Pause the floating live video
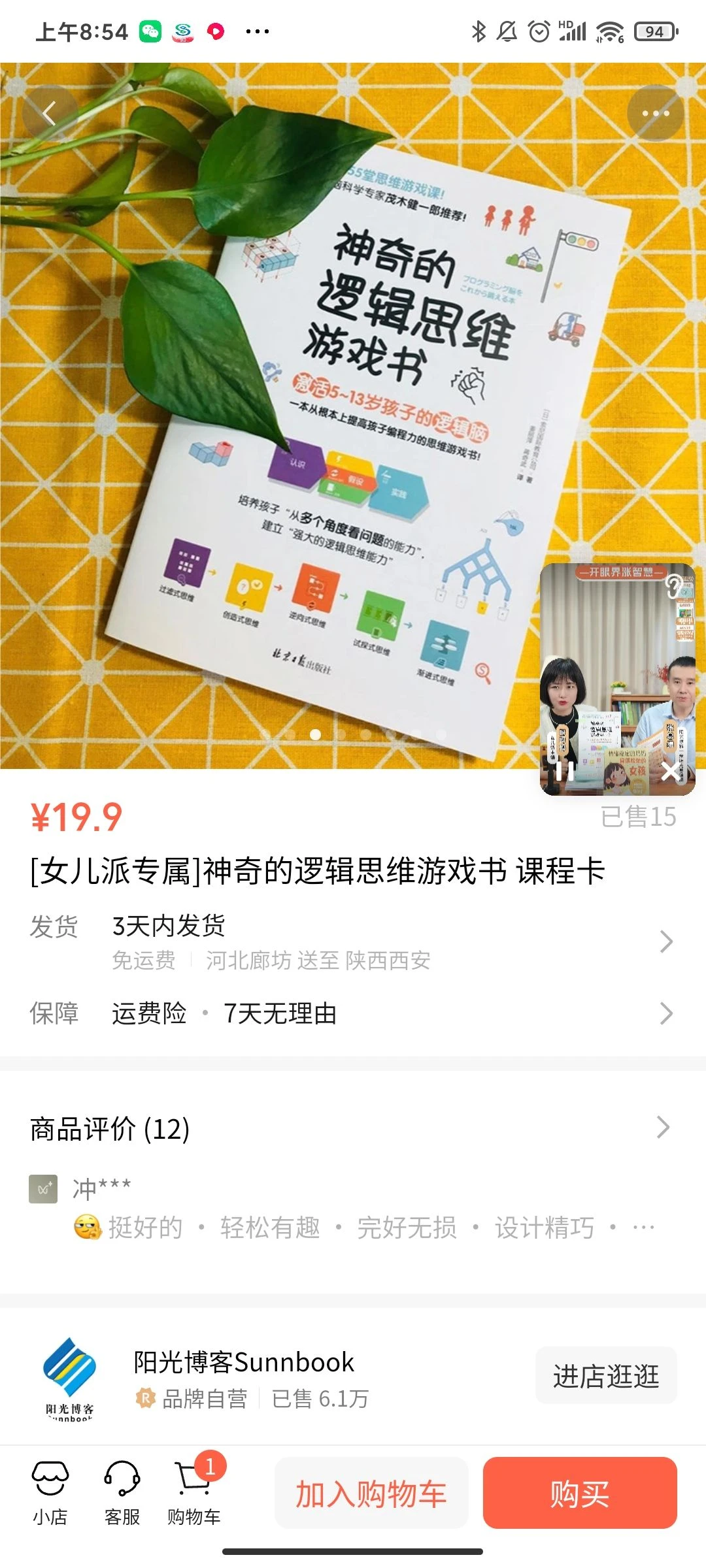Screen dimensions: 706x1568 coord(565,771)
